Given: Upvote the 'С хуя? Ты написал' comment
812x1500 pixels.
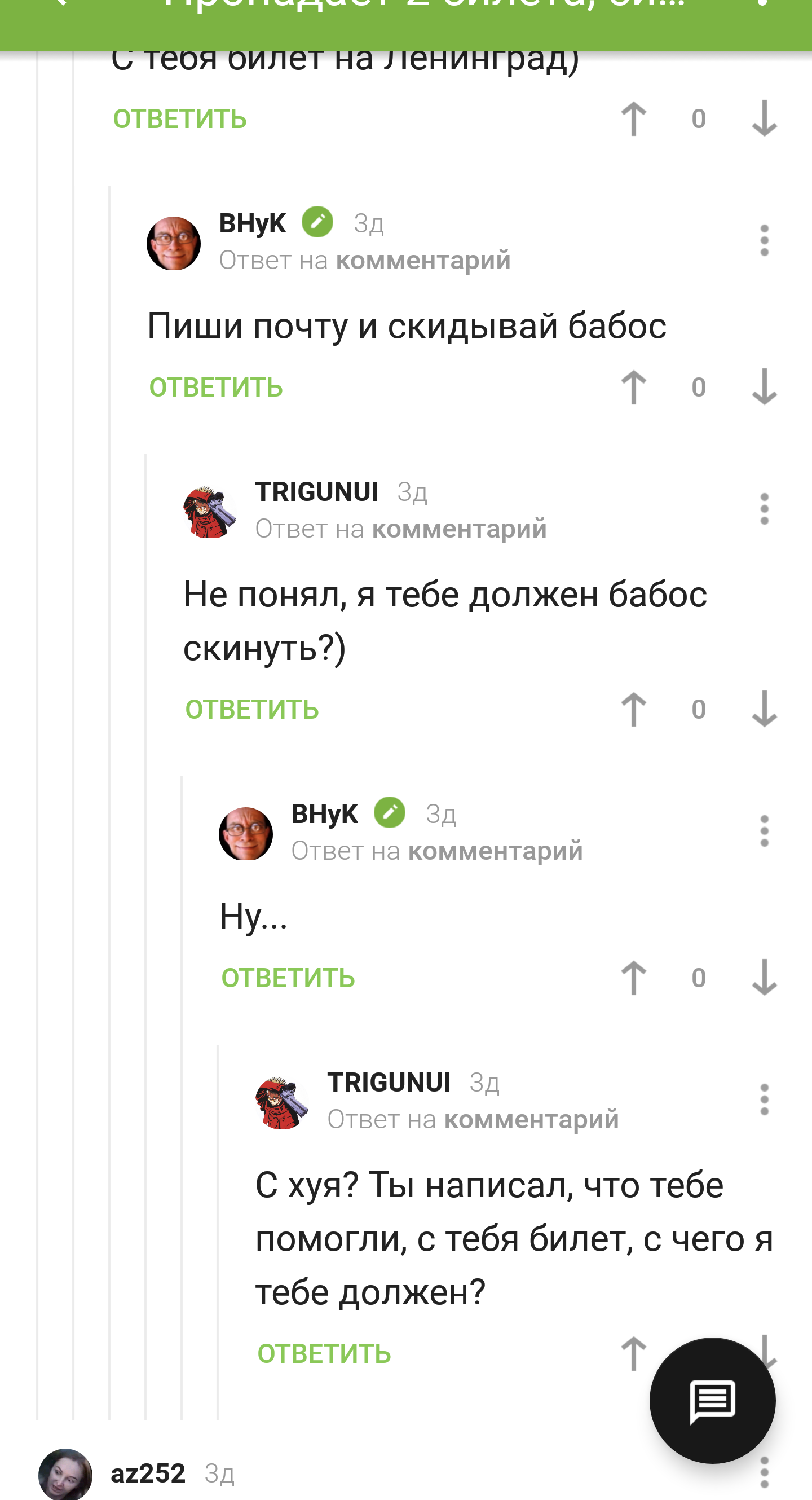Looking at the screenshot, I should click(633, 1354).
